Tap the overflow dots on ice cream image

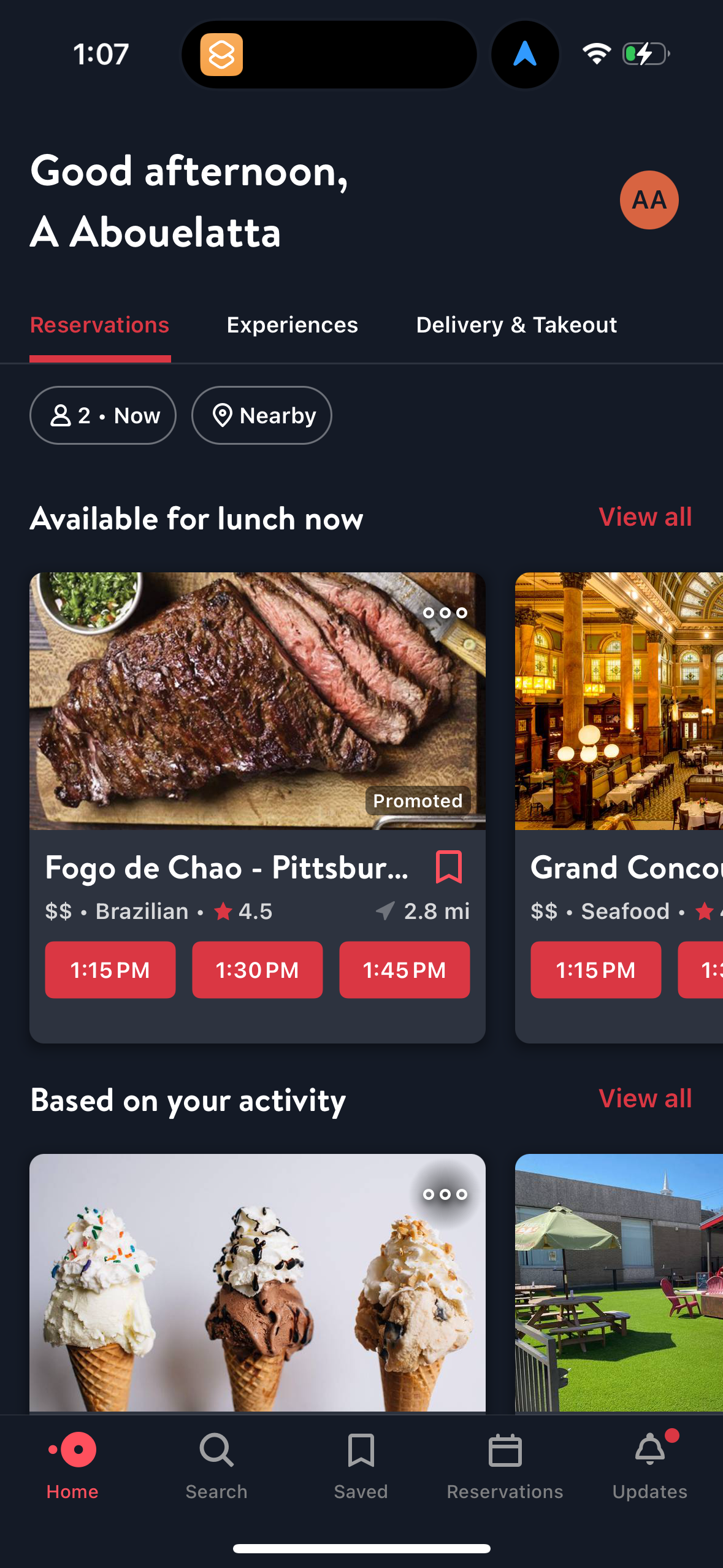pos(444,1194)
